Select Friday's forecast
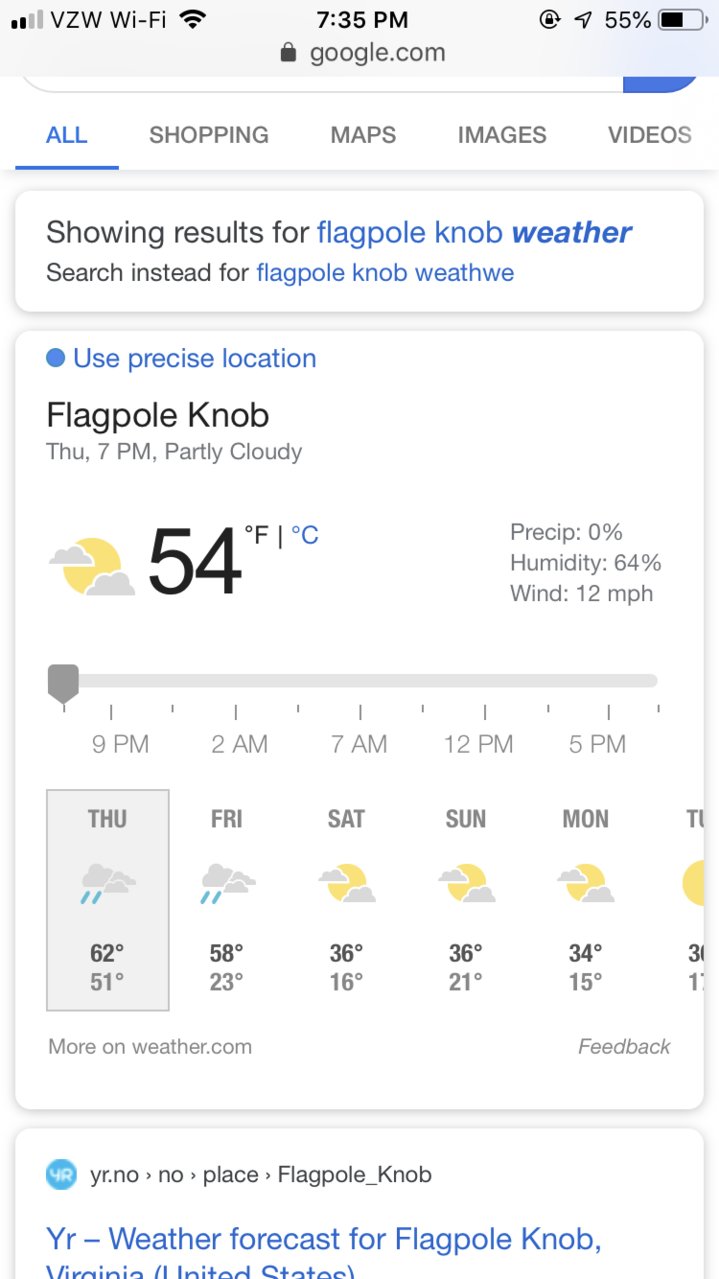This screenshot has width=719, height=1279. coord(227,900)
